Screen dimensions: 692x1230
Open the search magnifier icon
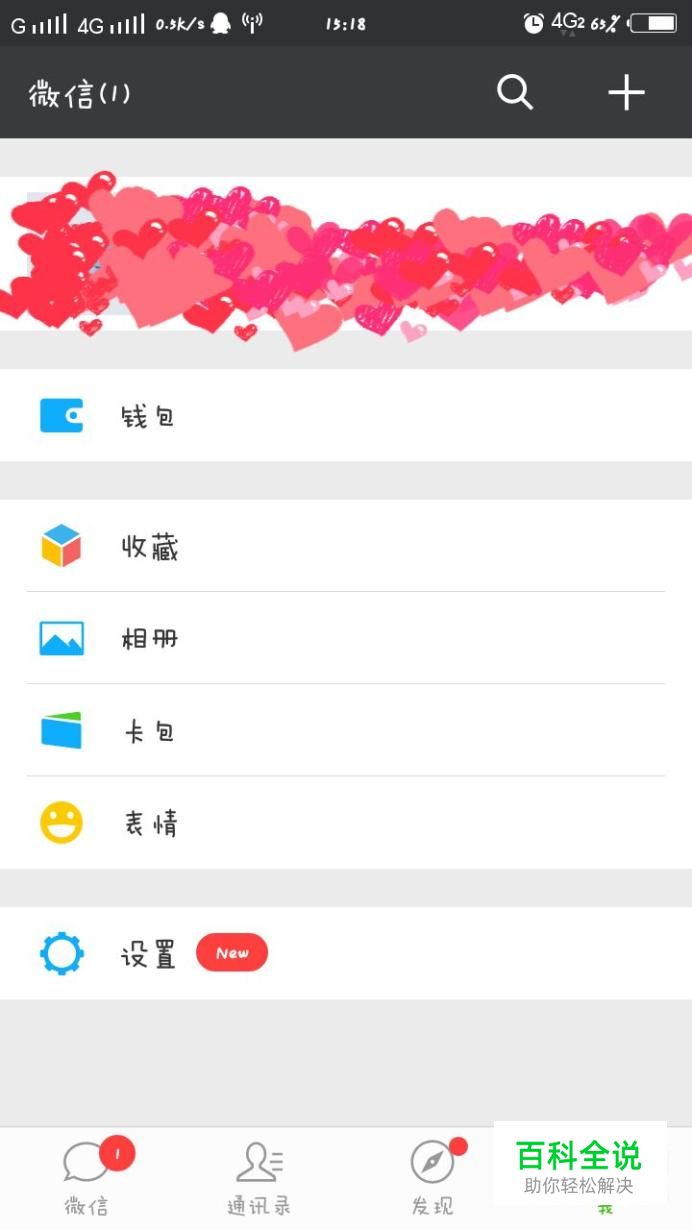[515, 93]
